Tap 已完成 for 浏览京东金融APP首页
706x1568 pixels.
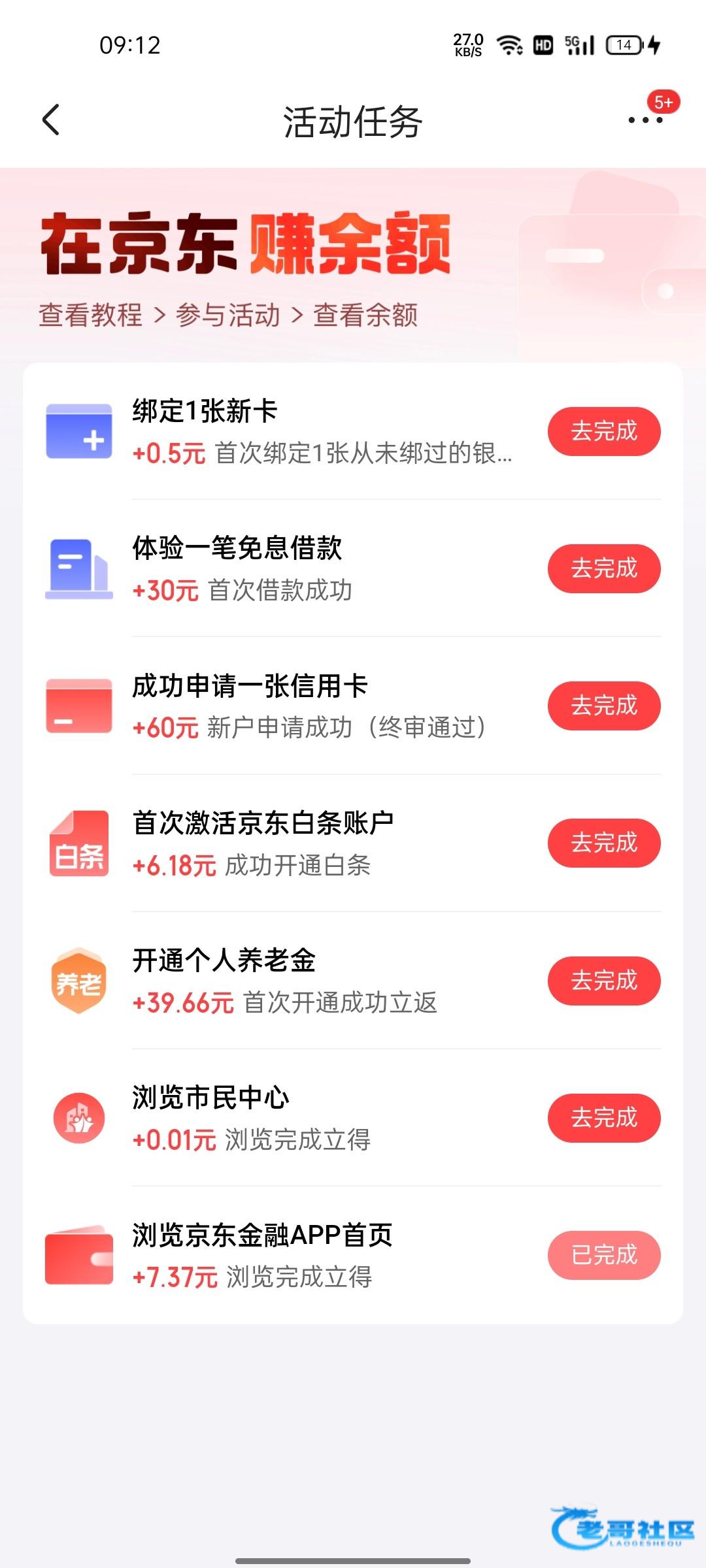pos(604,1255)
